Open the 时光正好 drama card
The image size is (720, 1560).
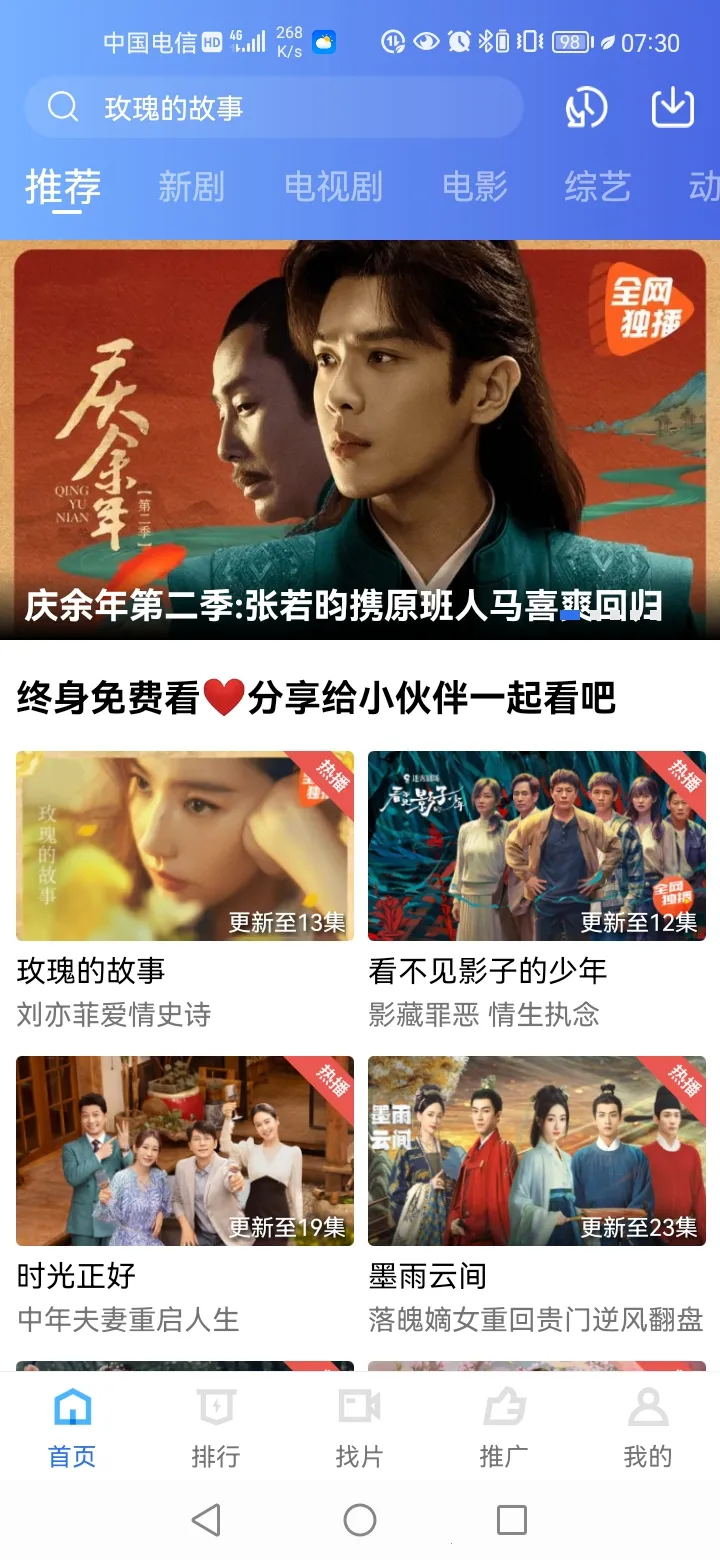click(x=185, y=1151)
